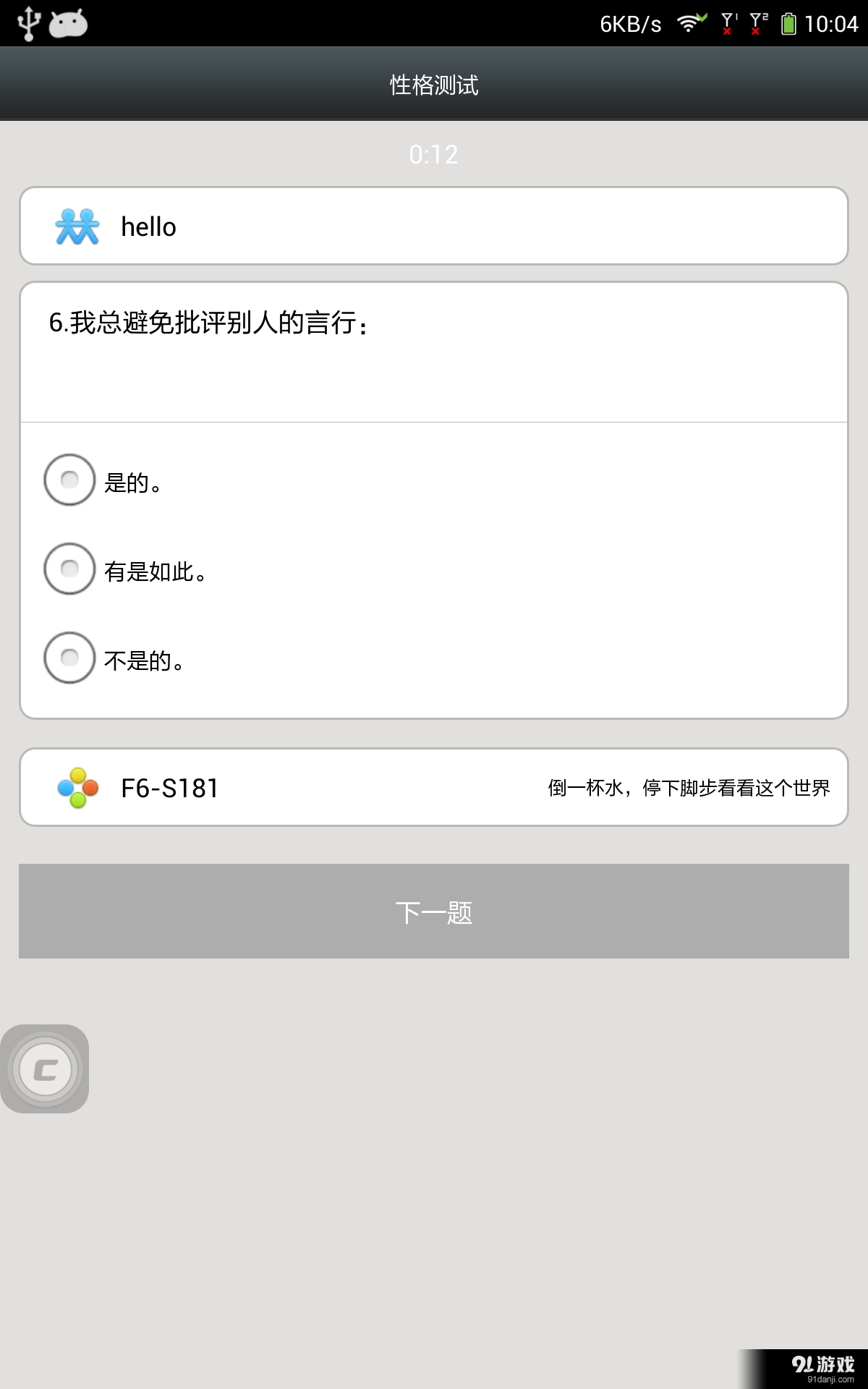
Task: Click the floating gray C launcher icon
Action: click(x=45, y=1068)
